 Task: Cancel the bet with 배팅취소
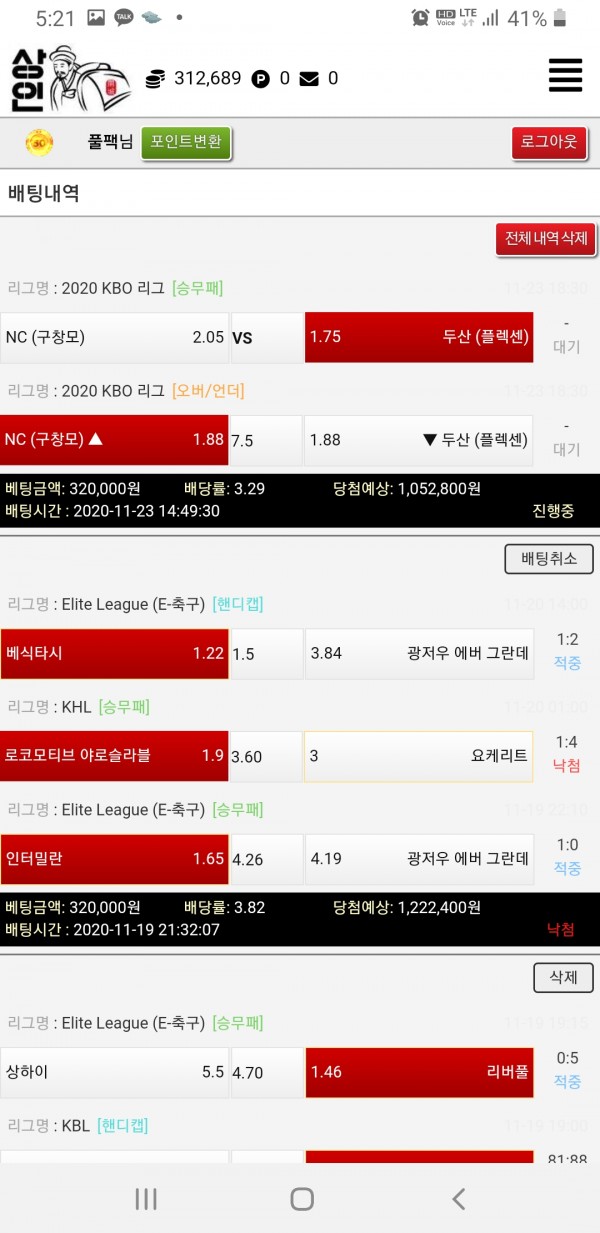(549, 559)
